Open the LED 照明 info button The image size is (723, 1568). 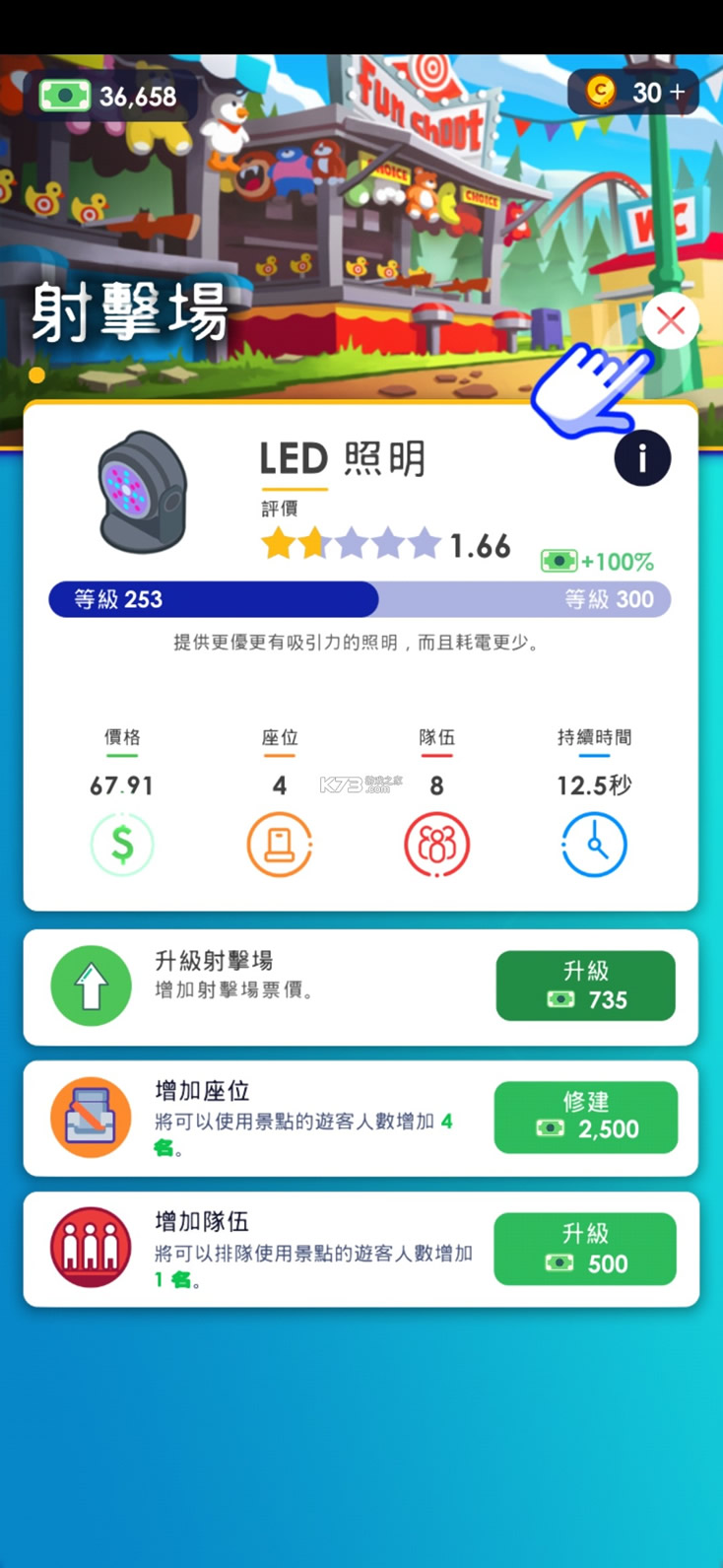642,458
